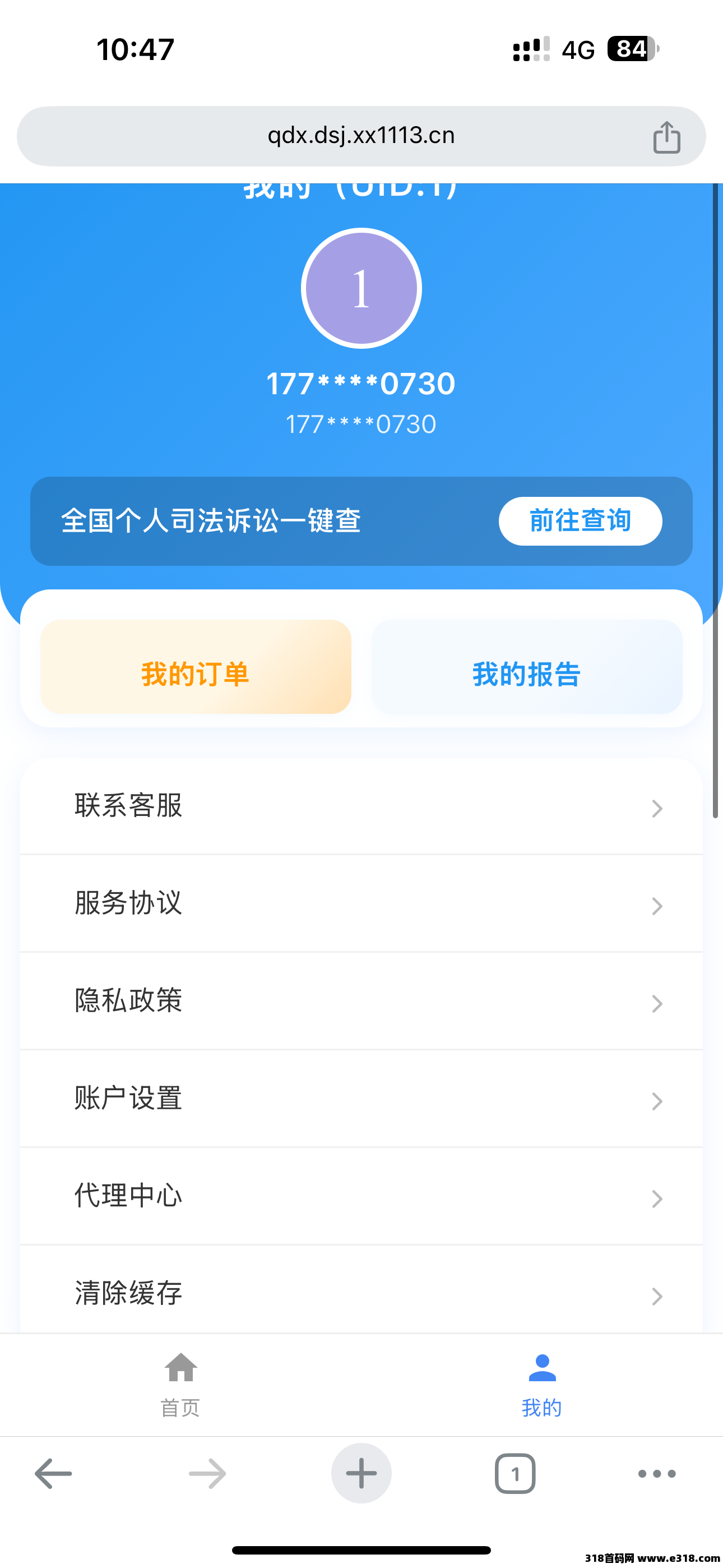Select 清除缓存
Screen dimensions: 723x1568
point(361,1290)
